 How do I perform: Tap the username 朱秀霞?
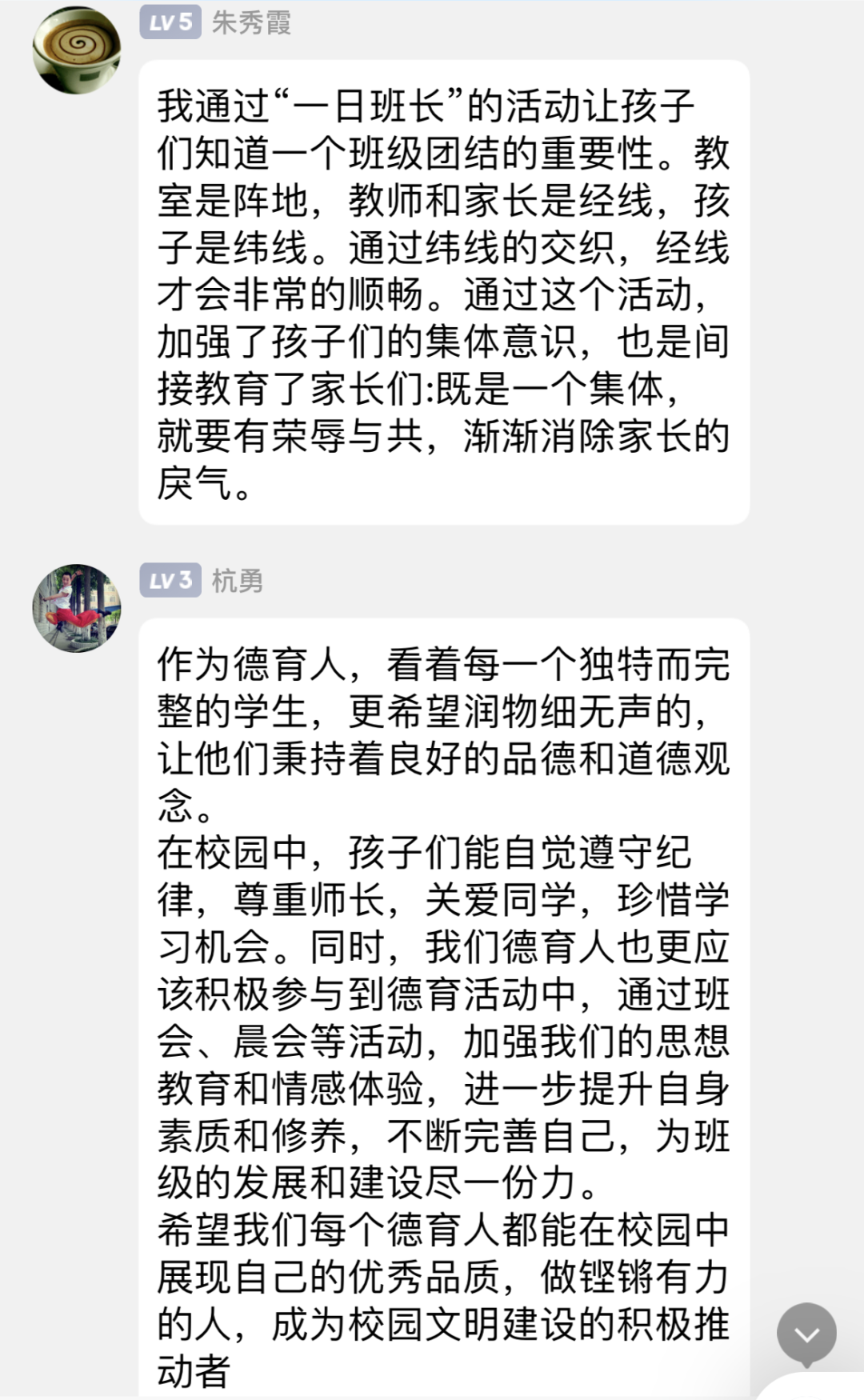pyautogui.click(x=251, y=22)
